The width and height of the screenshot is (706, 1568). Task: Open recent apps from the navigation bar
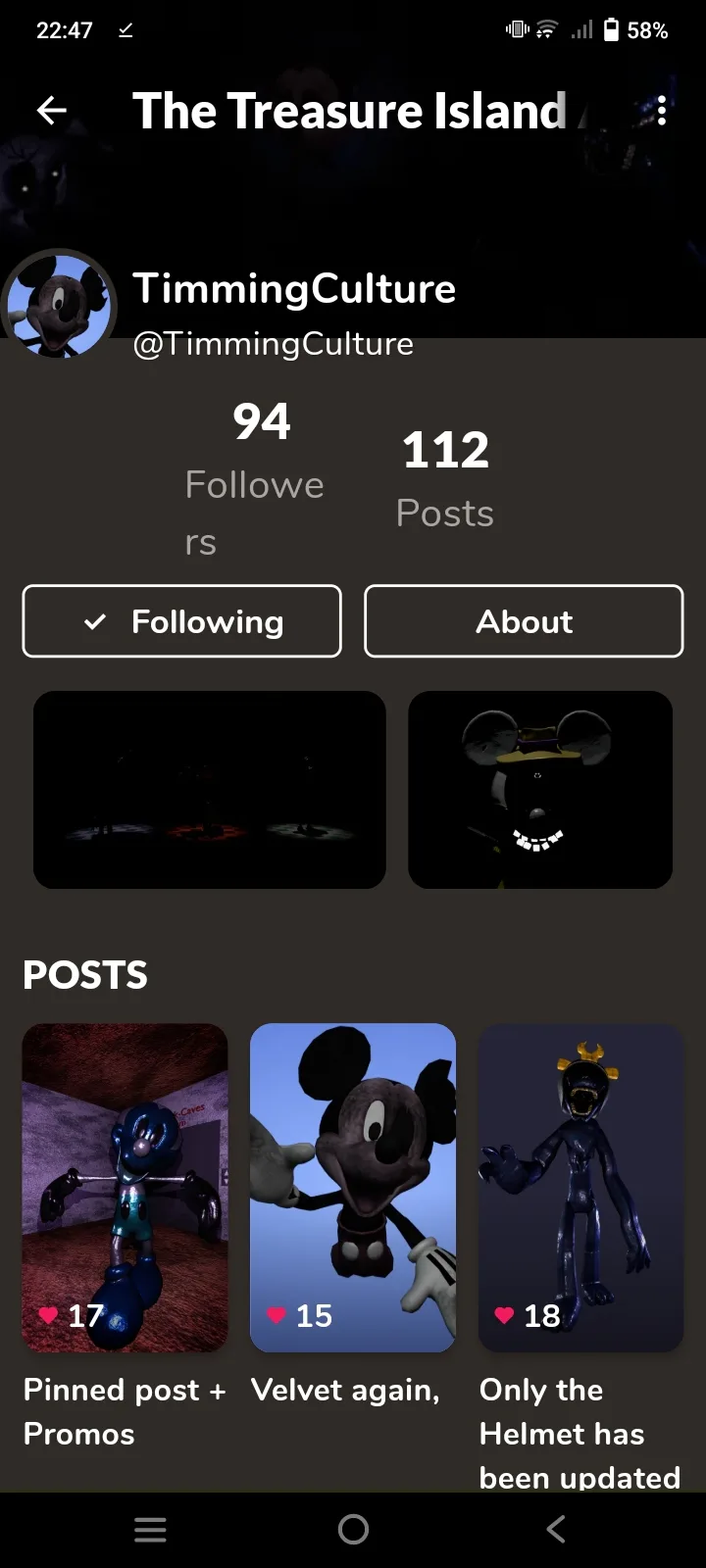coord(150,1530)
